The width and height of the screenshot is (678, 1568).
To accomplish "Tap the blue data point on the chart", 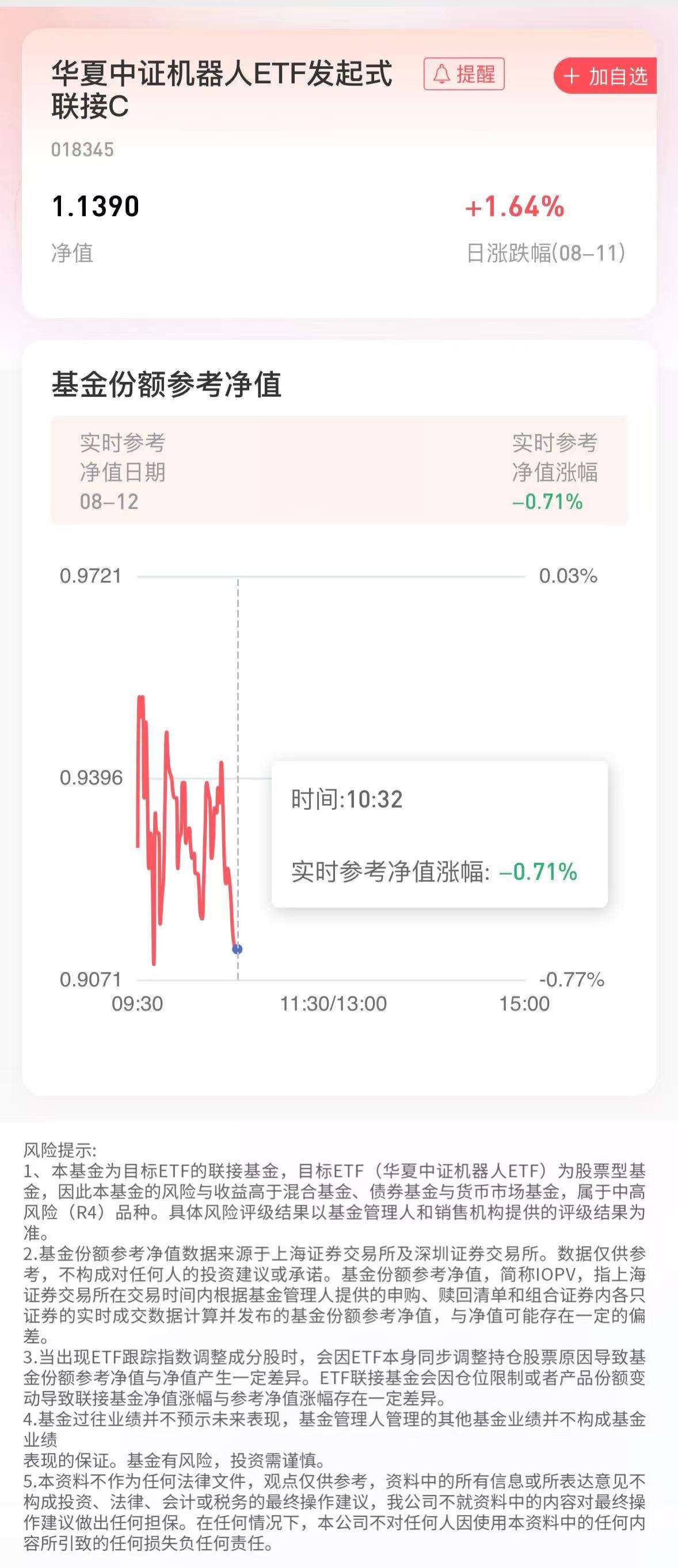I will pos(238,949).
